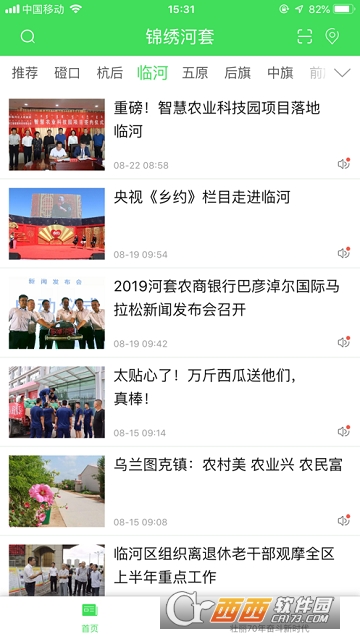Screen dimensions: 360x639
Task: Go to the 中旗 tab
Action: point(280,73)
